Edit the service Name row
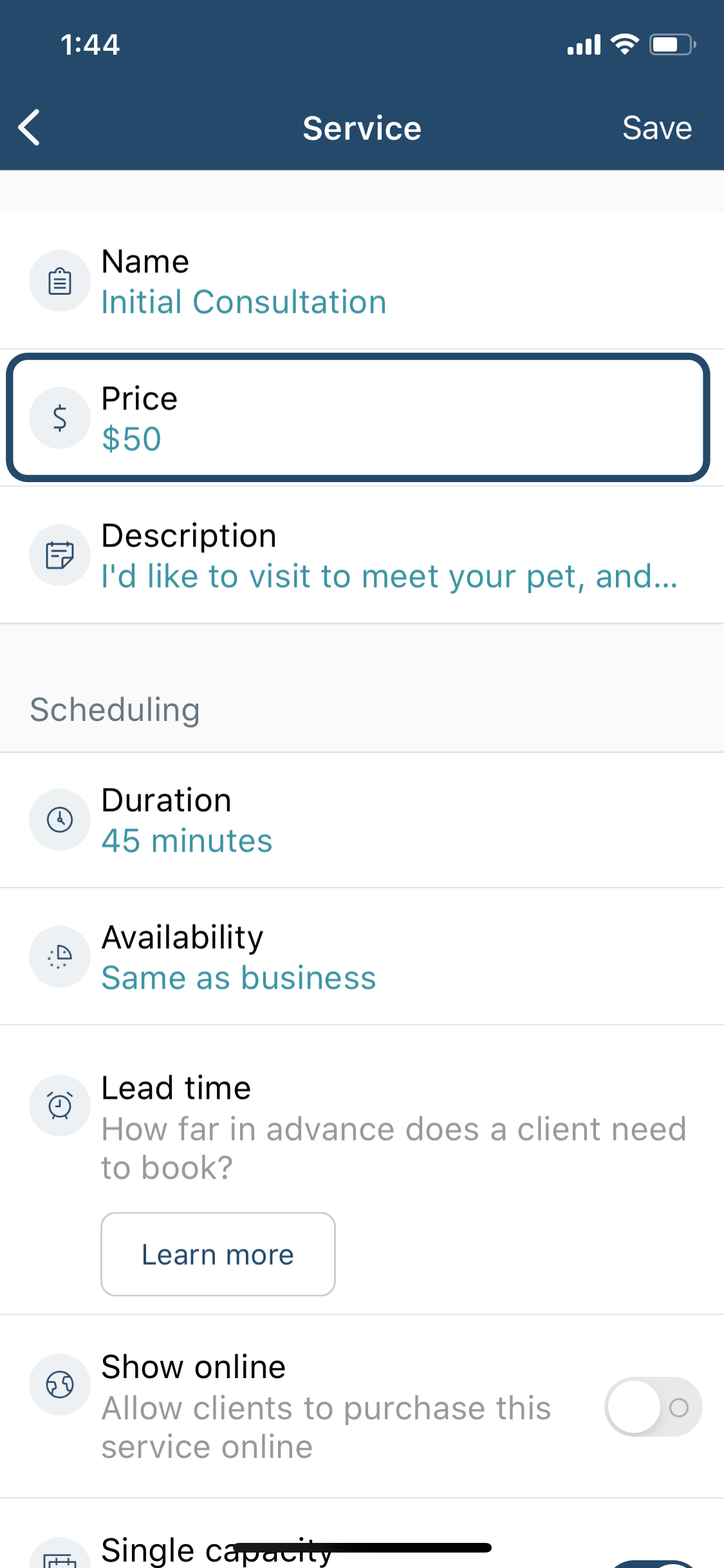The height and width of the screenshot is (1568, 724). click(362, 281)
